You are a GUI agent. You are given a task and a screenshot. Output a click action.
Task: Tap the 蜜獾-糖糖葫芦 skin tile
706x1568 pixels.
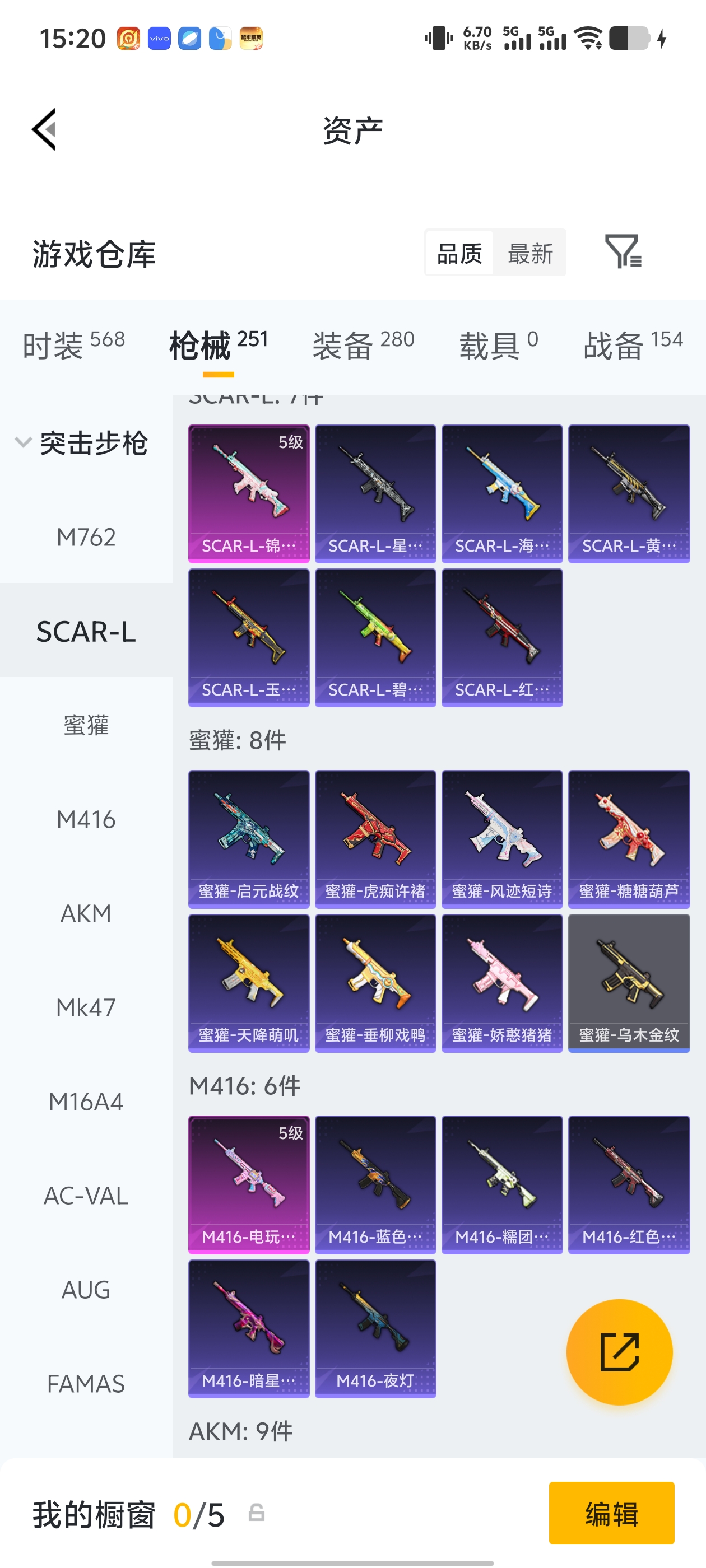pyautogui.click(x=629, y=839)
